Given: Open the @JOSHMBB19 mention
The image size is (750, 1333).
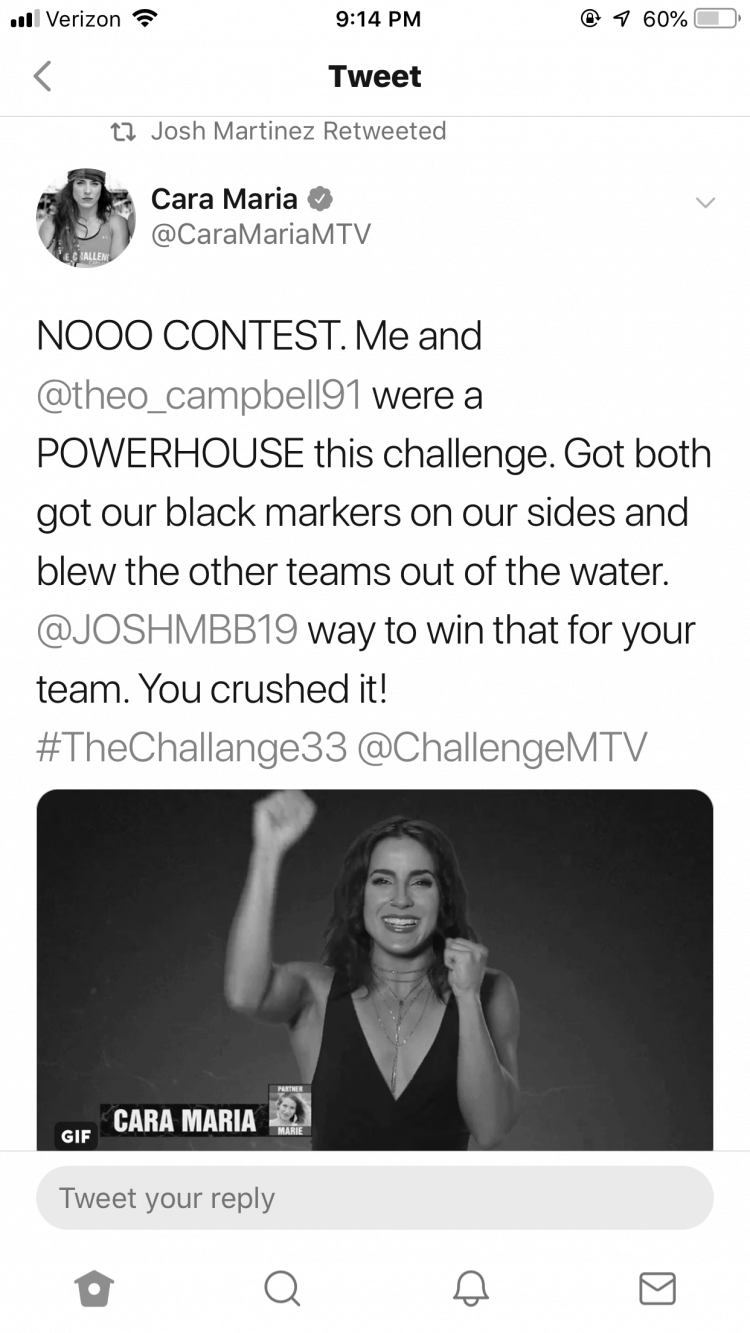Looking at the screenshot, I should [x=167, y=631].
